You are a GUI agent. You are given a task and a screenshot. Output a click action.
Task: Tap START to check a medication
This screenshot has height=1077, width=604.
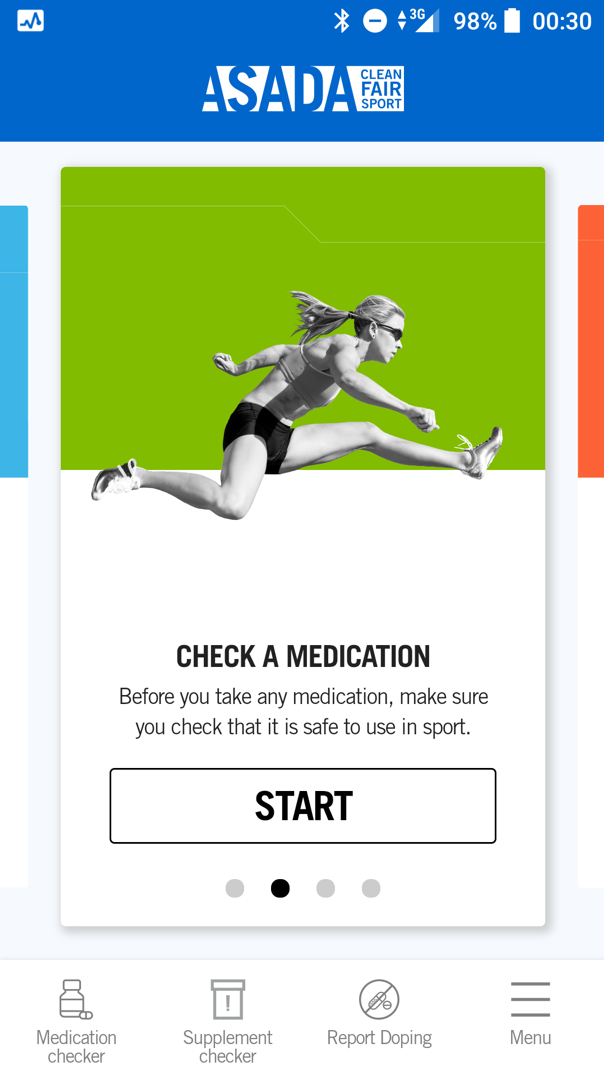(x=302, y=806)
